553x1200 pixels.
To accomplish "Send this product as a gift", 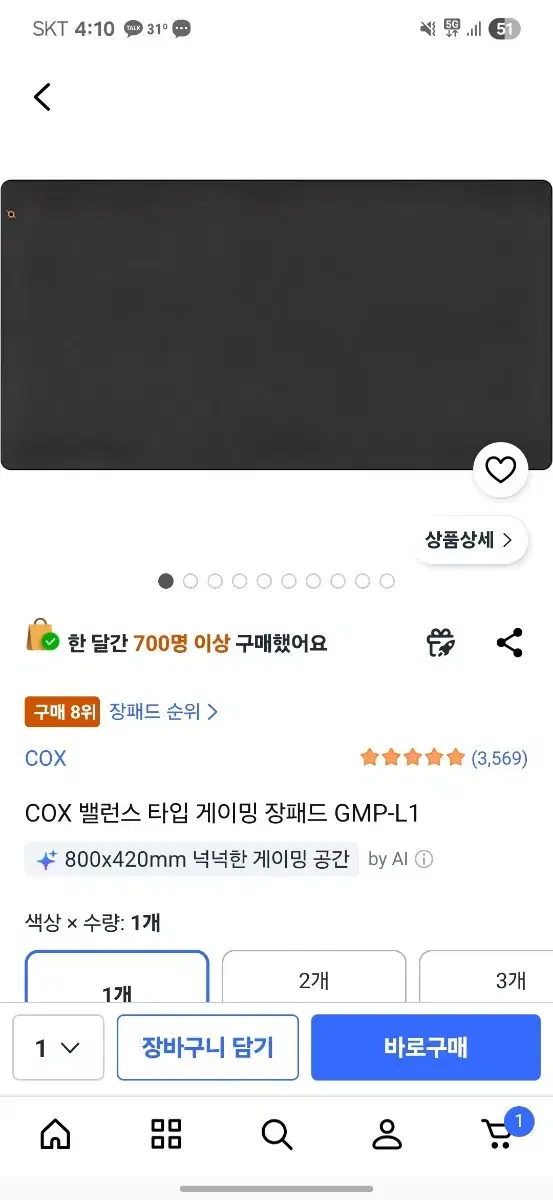I will [441, 642].
